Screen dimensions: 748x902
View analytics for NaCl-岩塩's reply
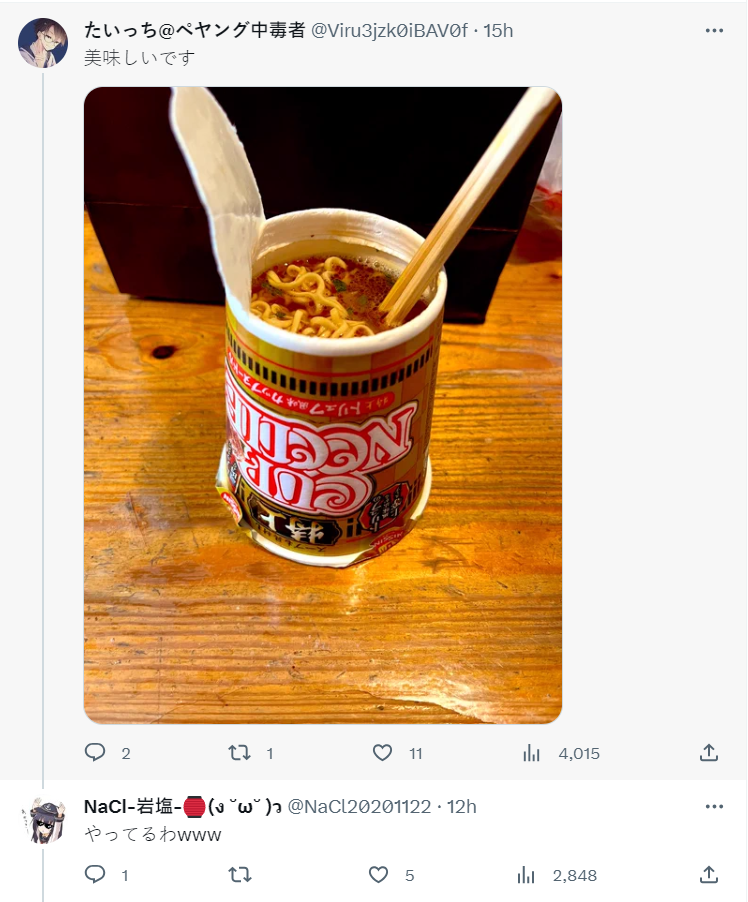tap(526, 875)
